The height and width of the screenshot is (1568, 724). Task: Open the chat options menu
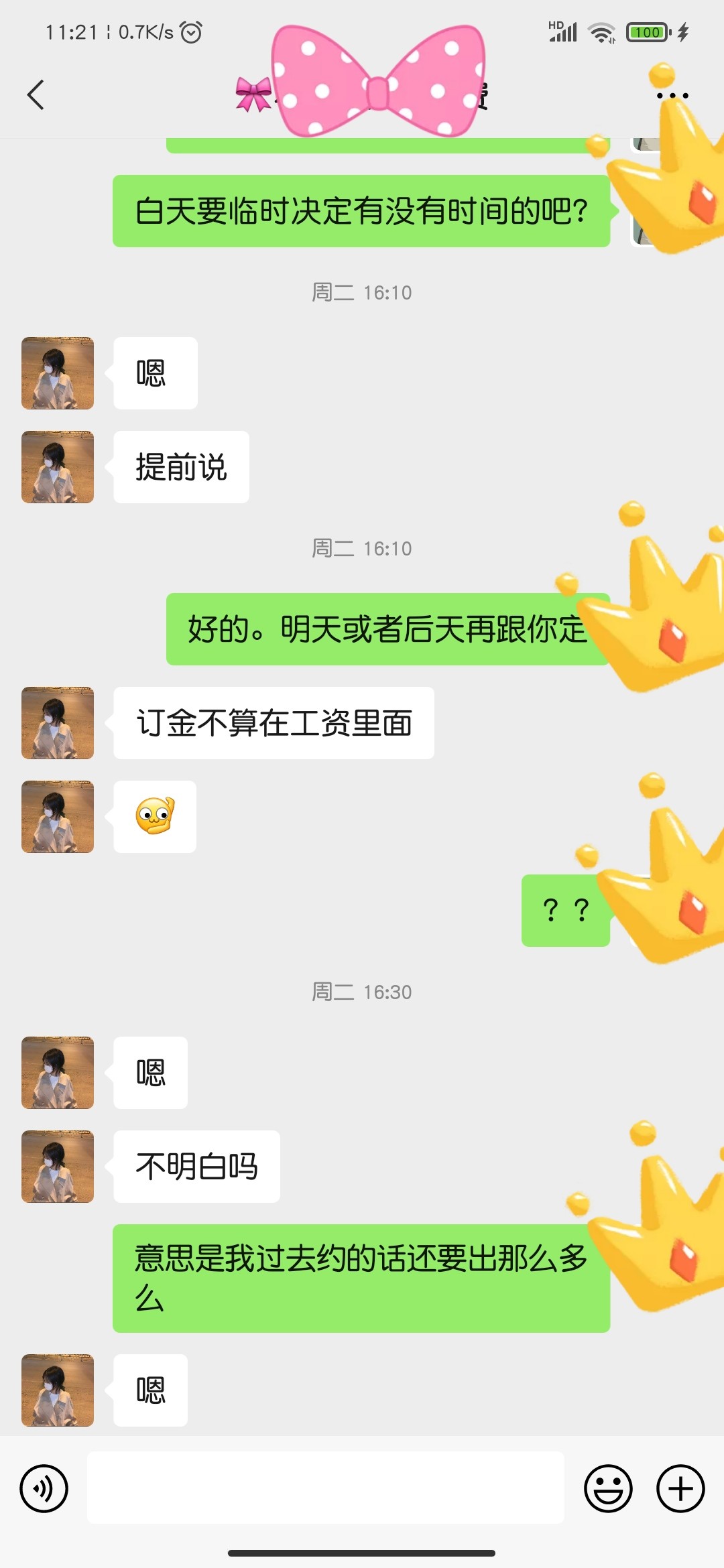pyautogui.click(x=672, y=96)
